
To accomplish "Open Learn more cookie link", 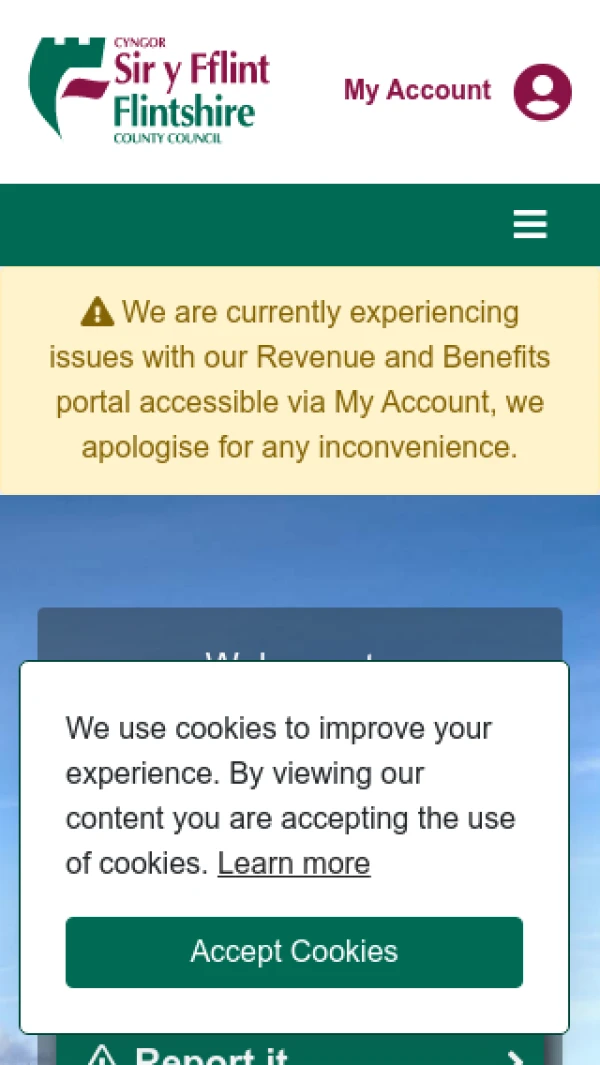I will point(294,863).
